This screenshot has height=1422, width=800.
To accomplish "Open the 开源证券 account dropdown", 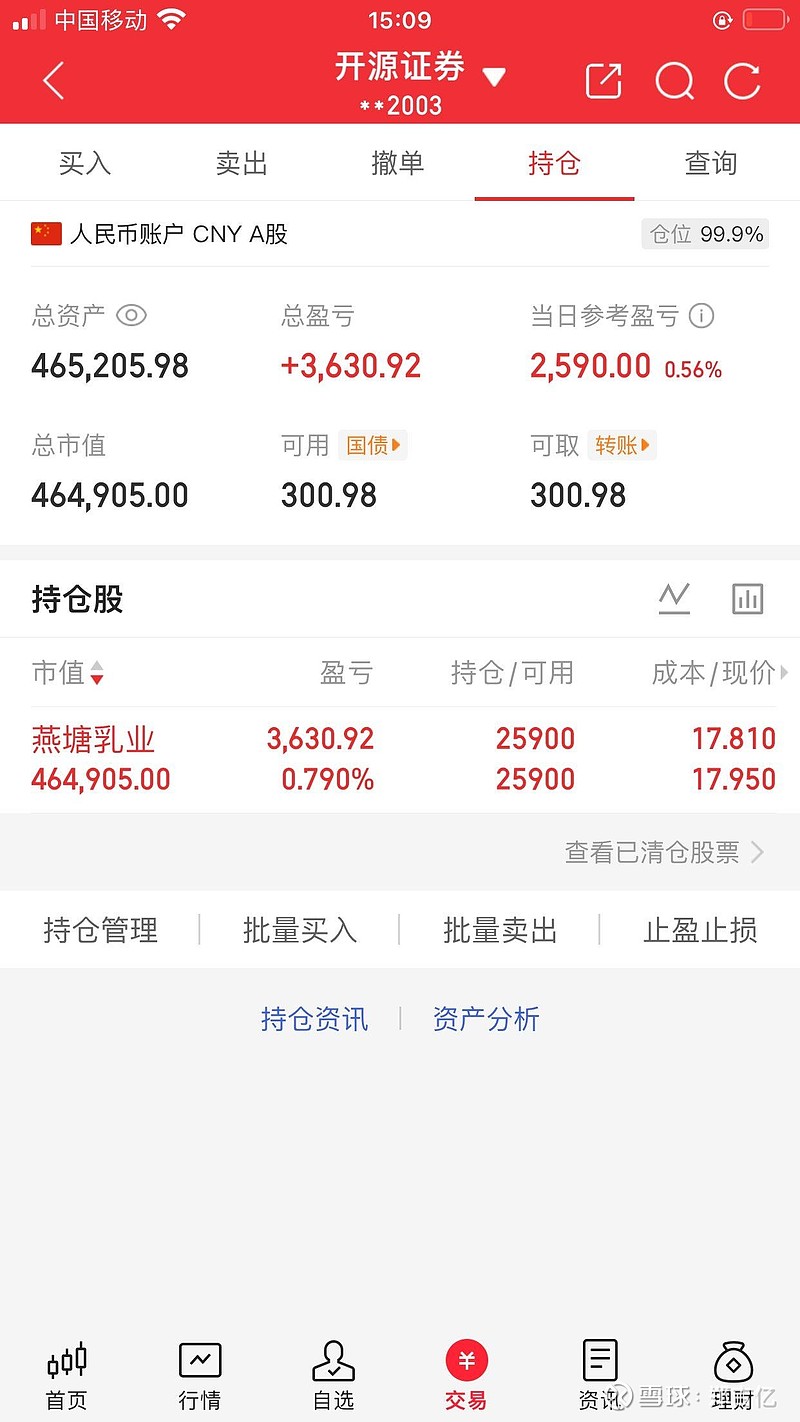I will pos(493,77).
